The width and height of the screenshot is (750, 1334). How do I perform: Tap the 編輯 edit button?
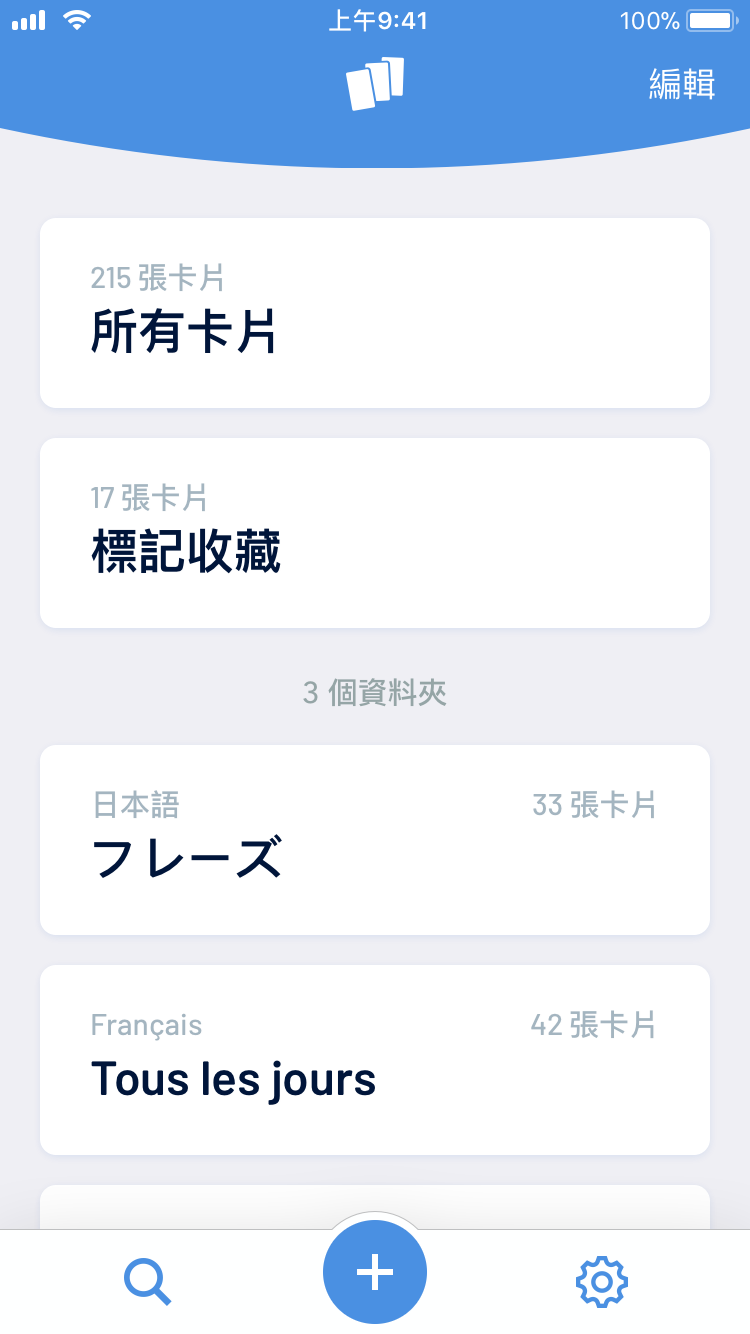[x=682, y=85]
